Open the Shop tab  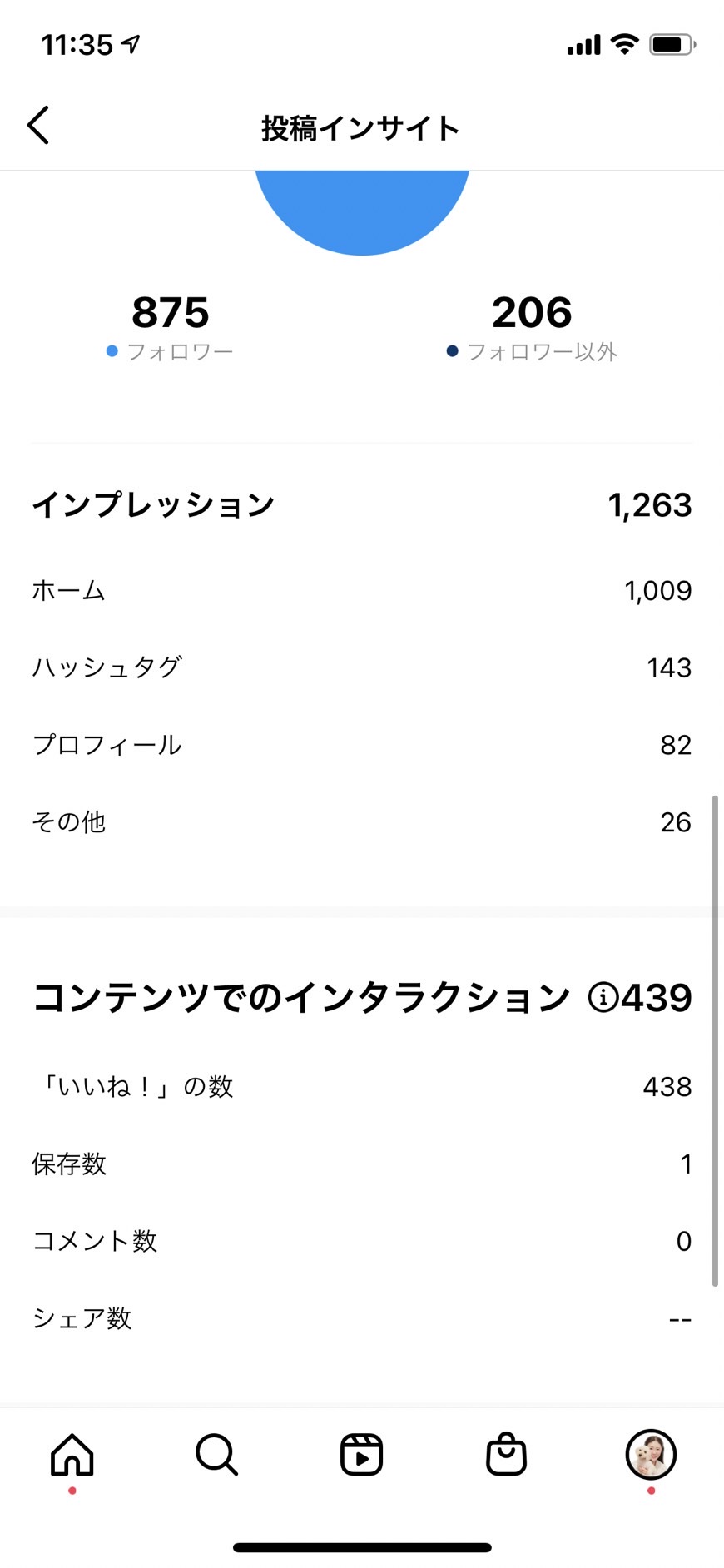tap(507, 1455)
